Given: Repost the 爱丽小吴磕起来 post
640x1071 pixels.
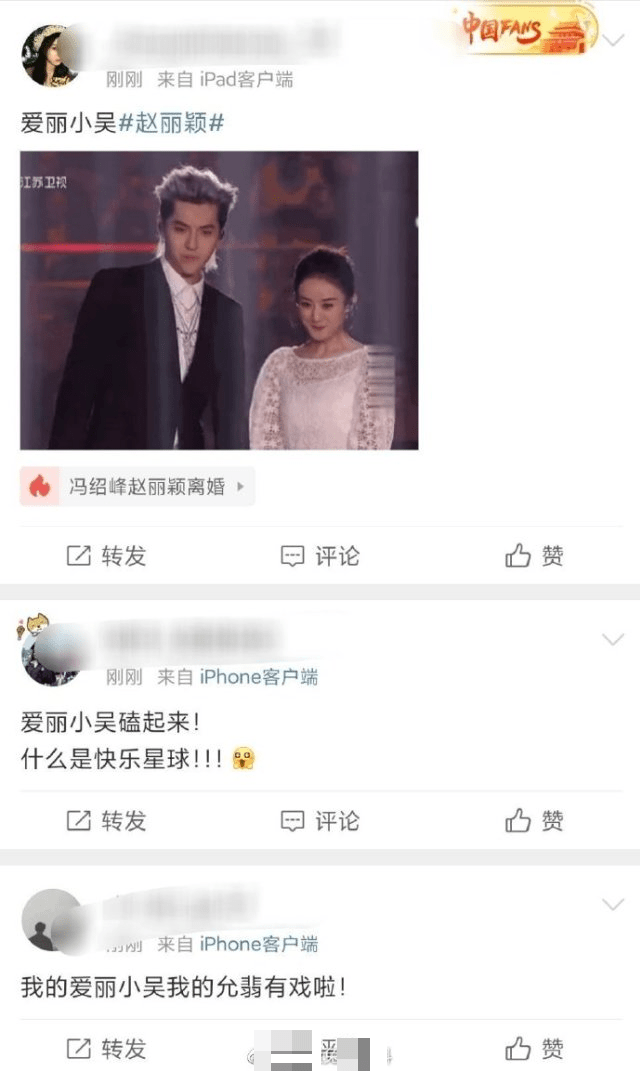Looking at the screenshot, I should 106,820.
